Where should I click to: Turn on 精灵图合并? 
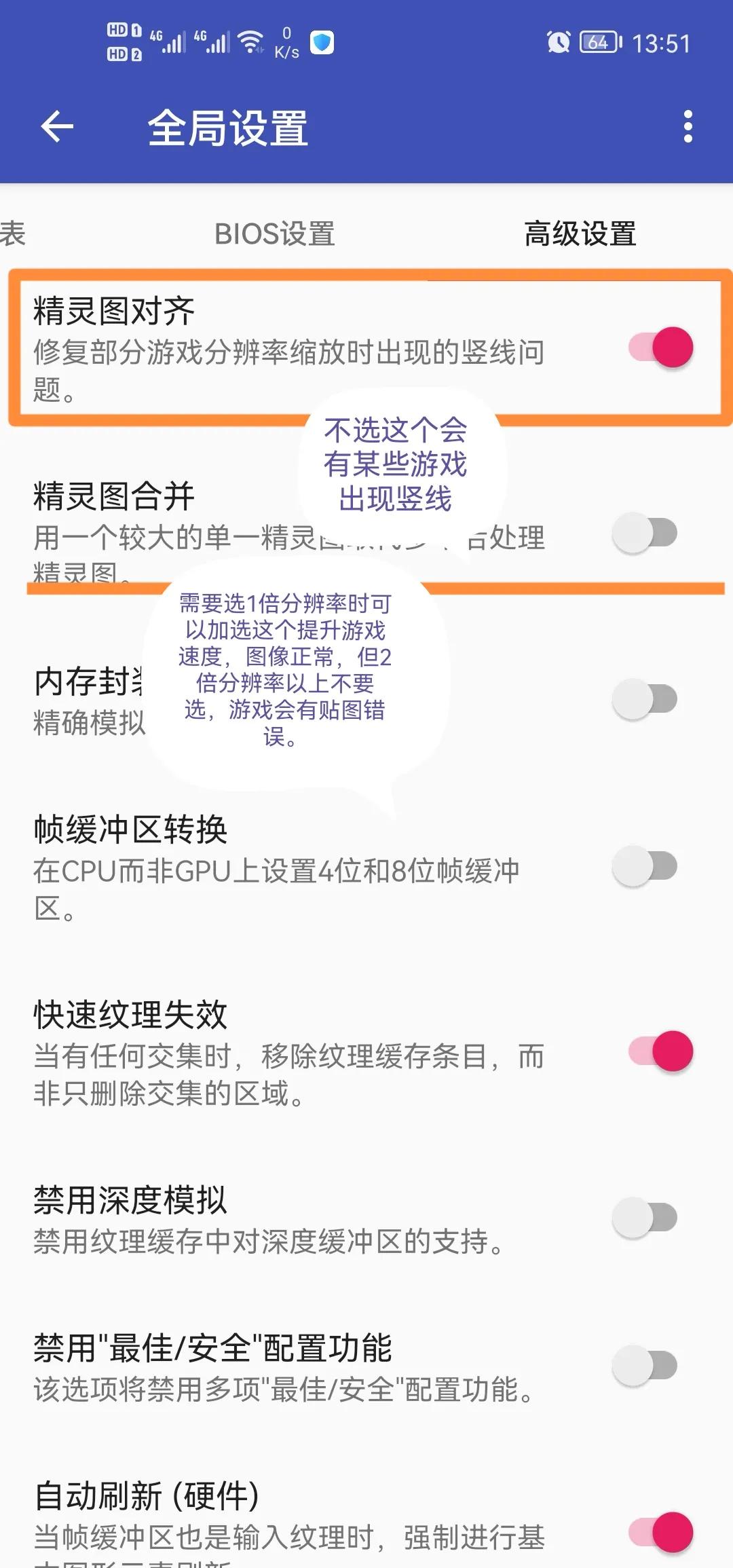(x=645, y=533)
